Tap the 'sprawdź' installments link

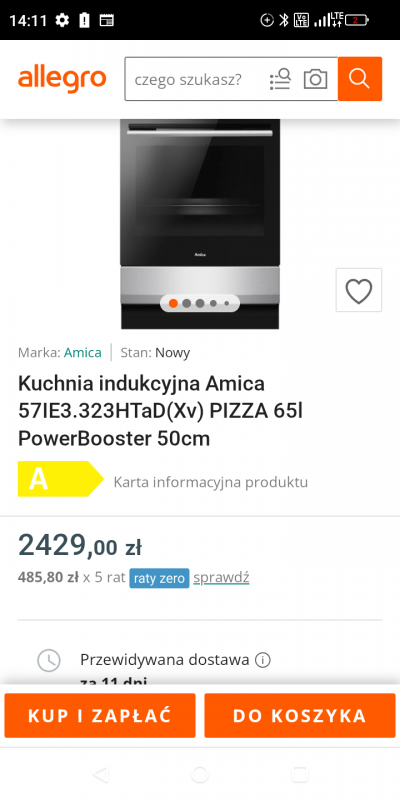pos(221,578)
